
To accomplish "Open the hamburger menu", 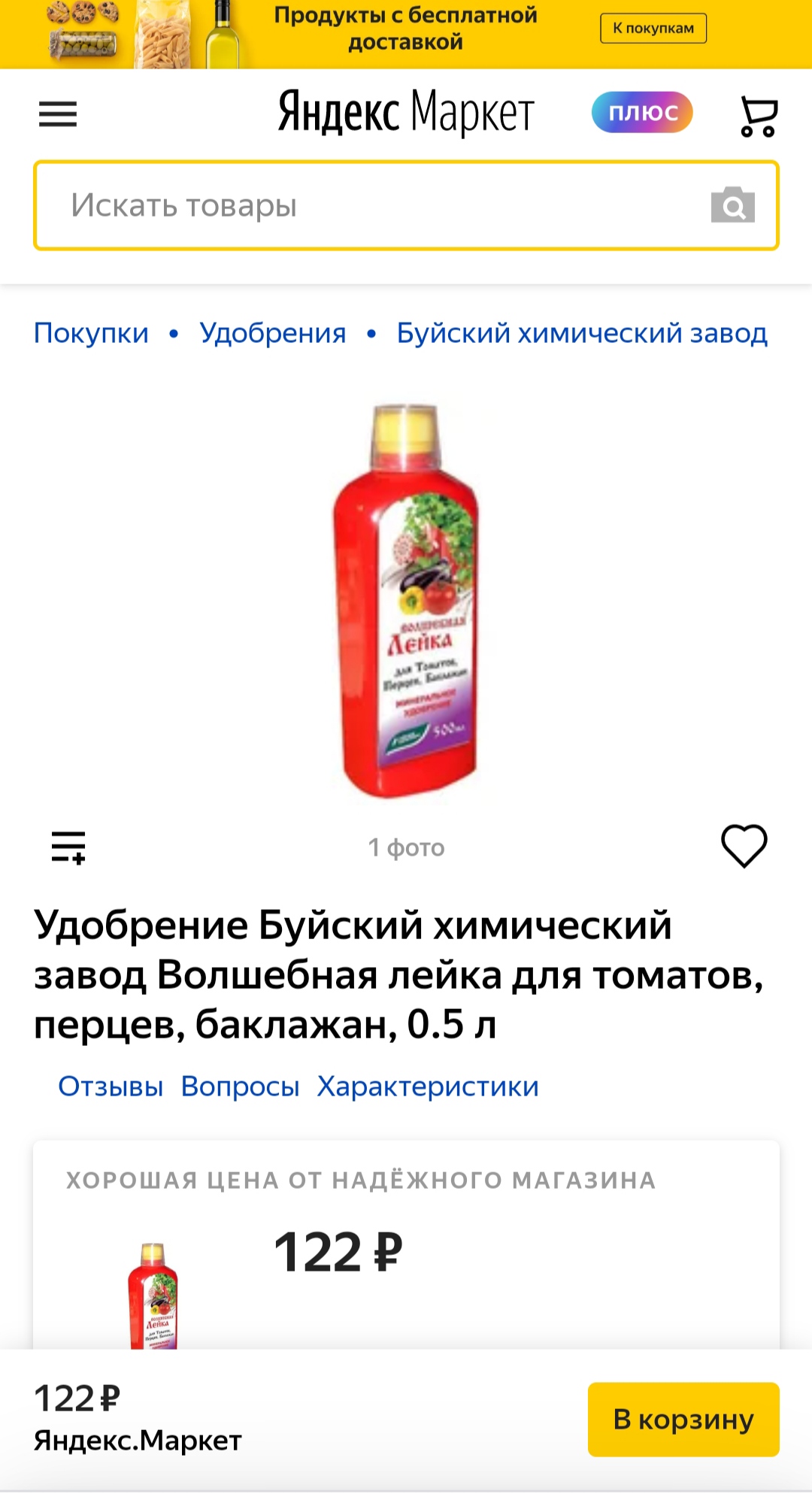I will [x=58, y=114].
